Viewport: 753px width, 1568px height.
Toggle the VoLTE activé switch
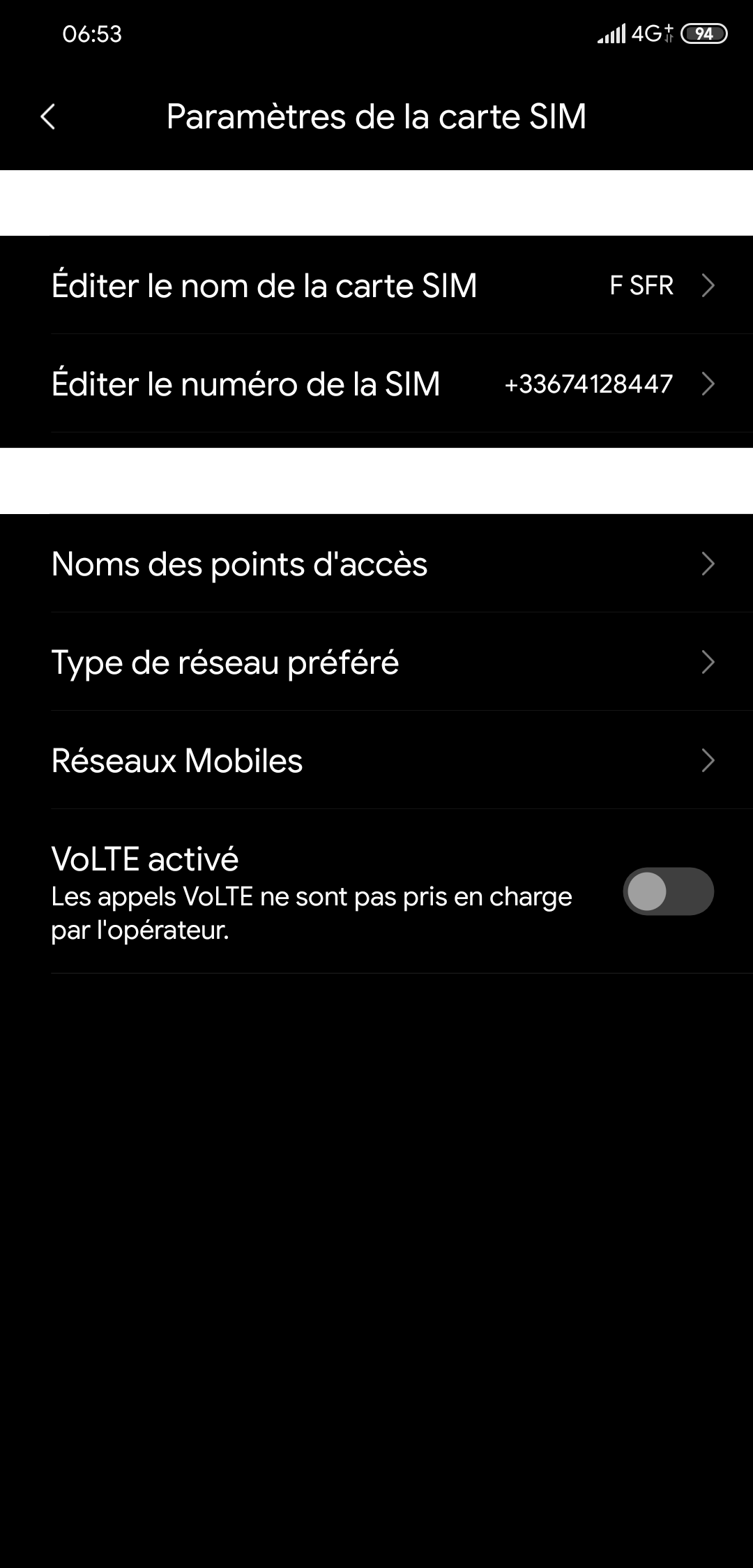(668, 891)
